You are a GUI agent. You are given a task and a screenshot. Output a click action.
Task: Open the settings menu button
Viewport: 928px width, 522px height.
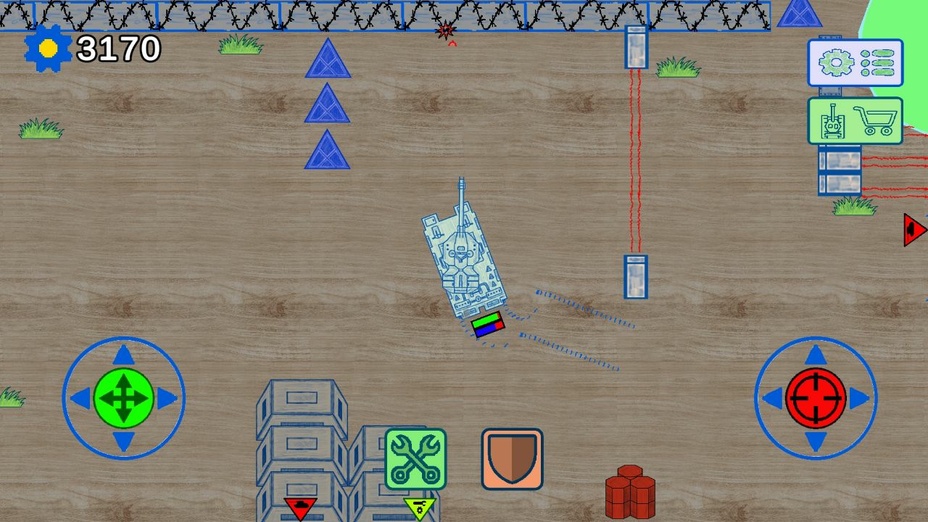(x=855, y=63)
